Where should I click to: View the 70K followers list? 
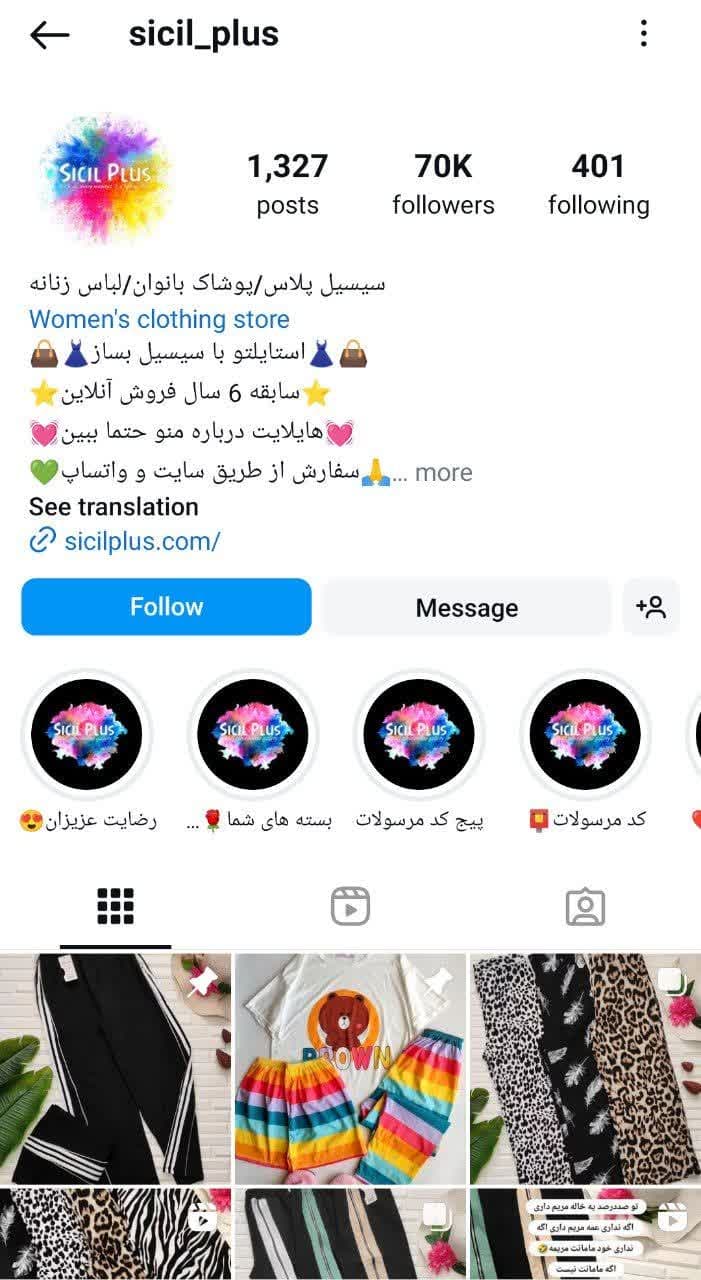click(x=443, y=184)
